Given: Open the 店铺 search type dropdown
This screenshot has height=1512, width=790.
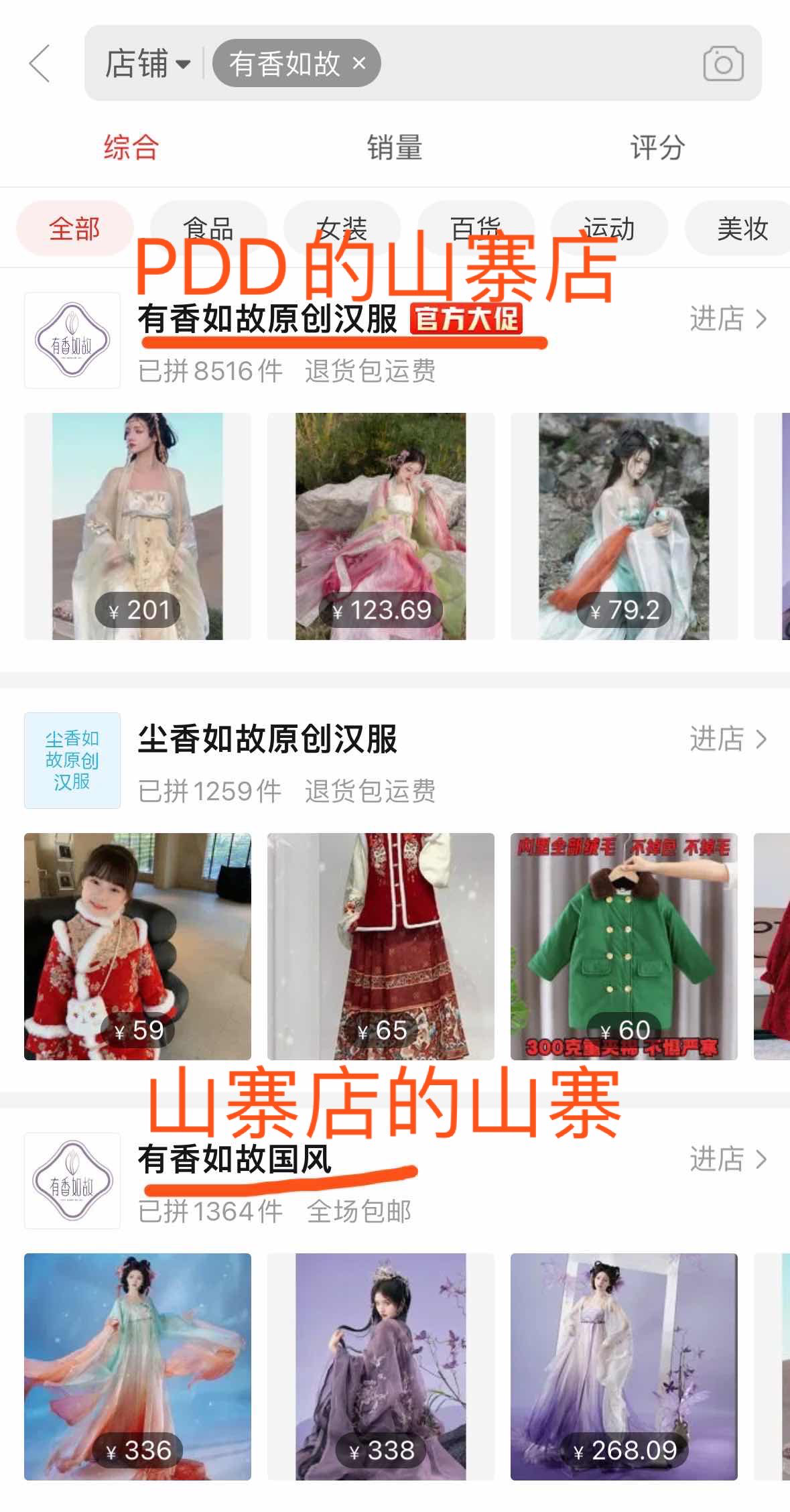Looking at the screenshot, I should point(147,64).
